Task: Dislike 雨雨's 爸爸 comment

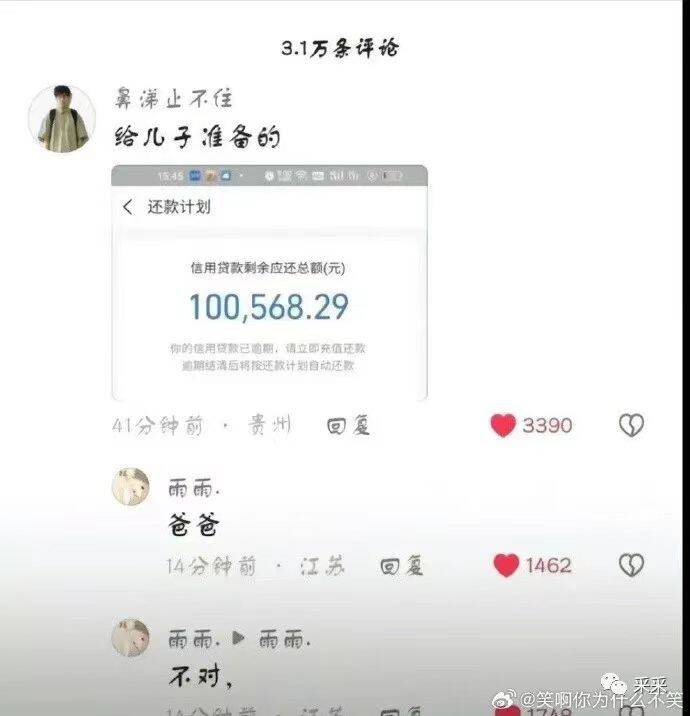Action: [x=630, y=566]
